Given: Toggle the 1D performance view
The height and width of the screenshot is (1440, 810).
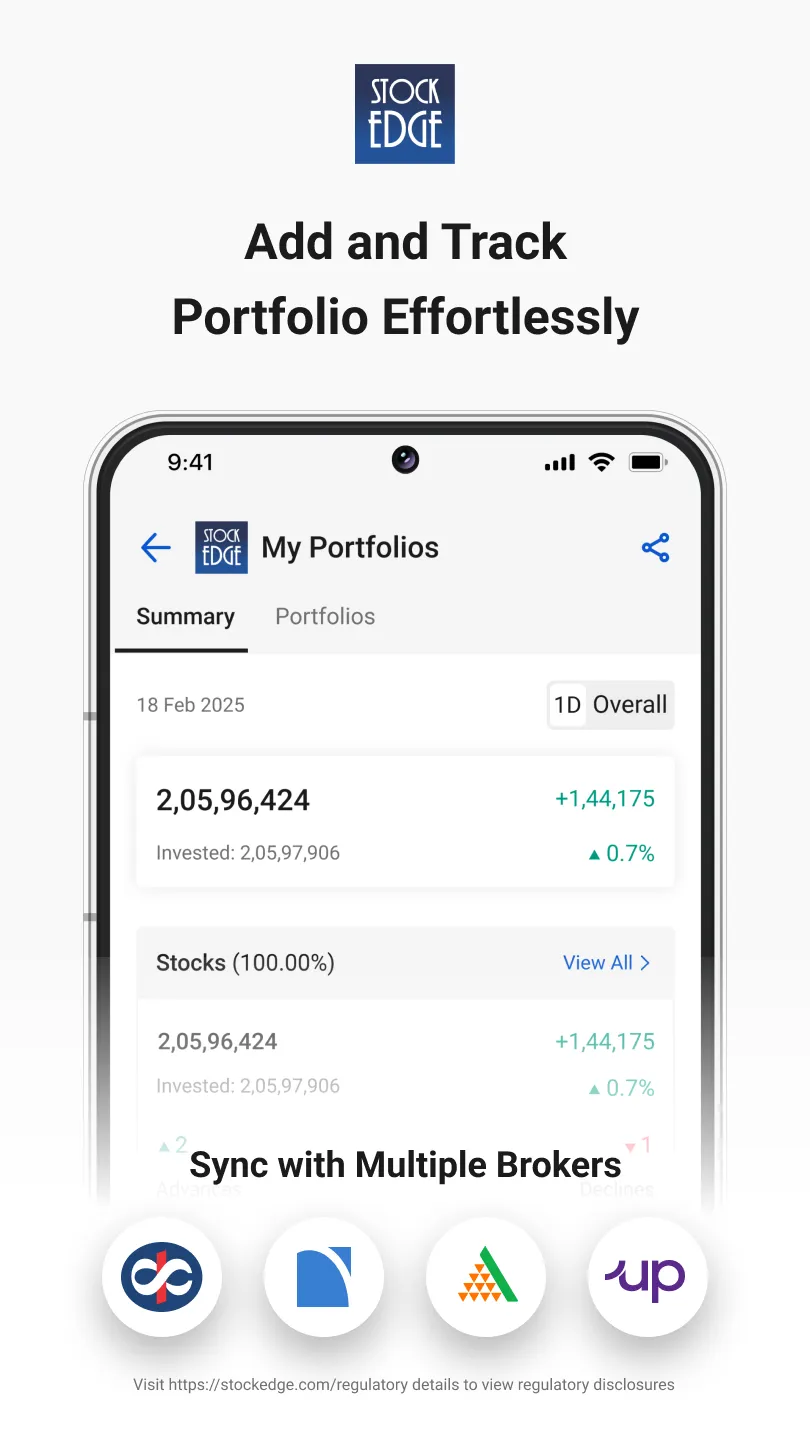Looking at the screenshot, I should pos(566,704).
